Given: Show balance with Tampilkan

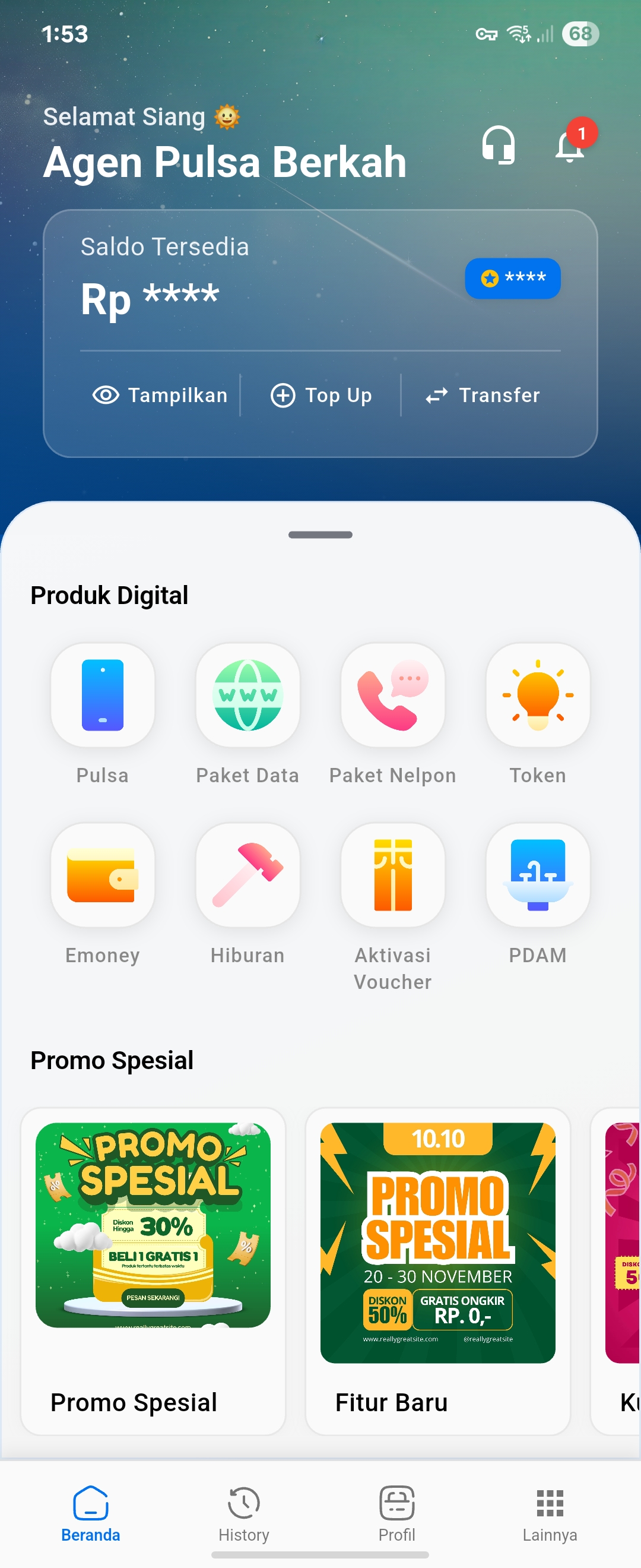Looking at the screenshot, I should [160, 395].
